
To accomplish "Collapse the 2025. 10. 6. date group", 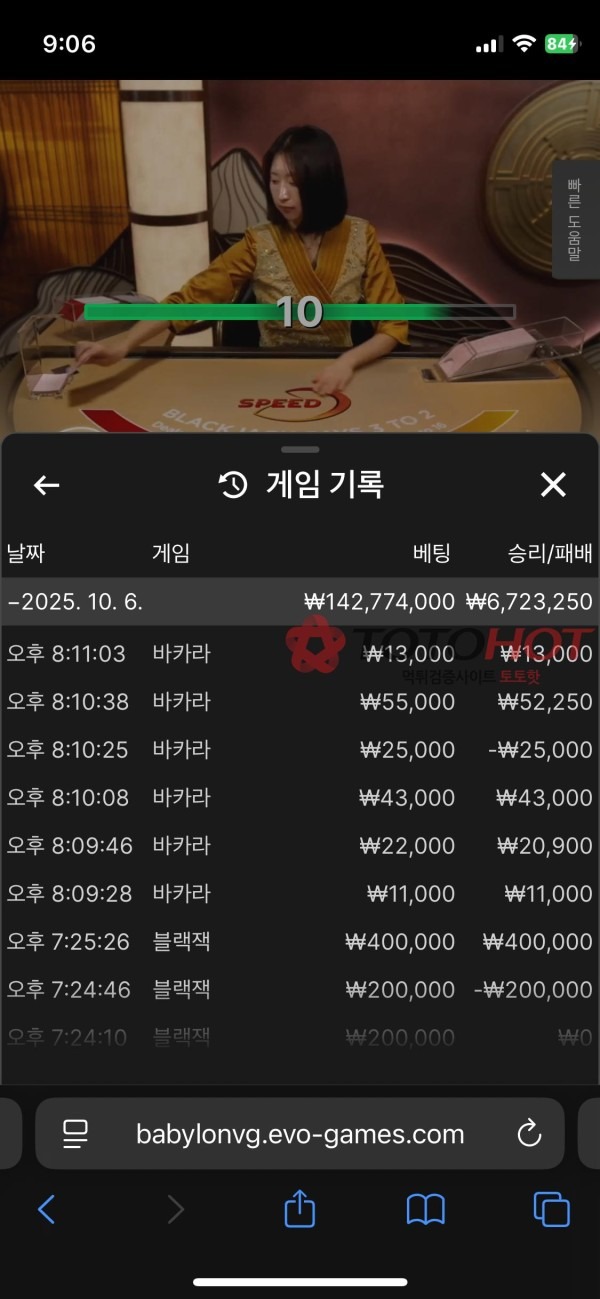I will coord(300,602).
